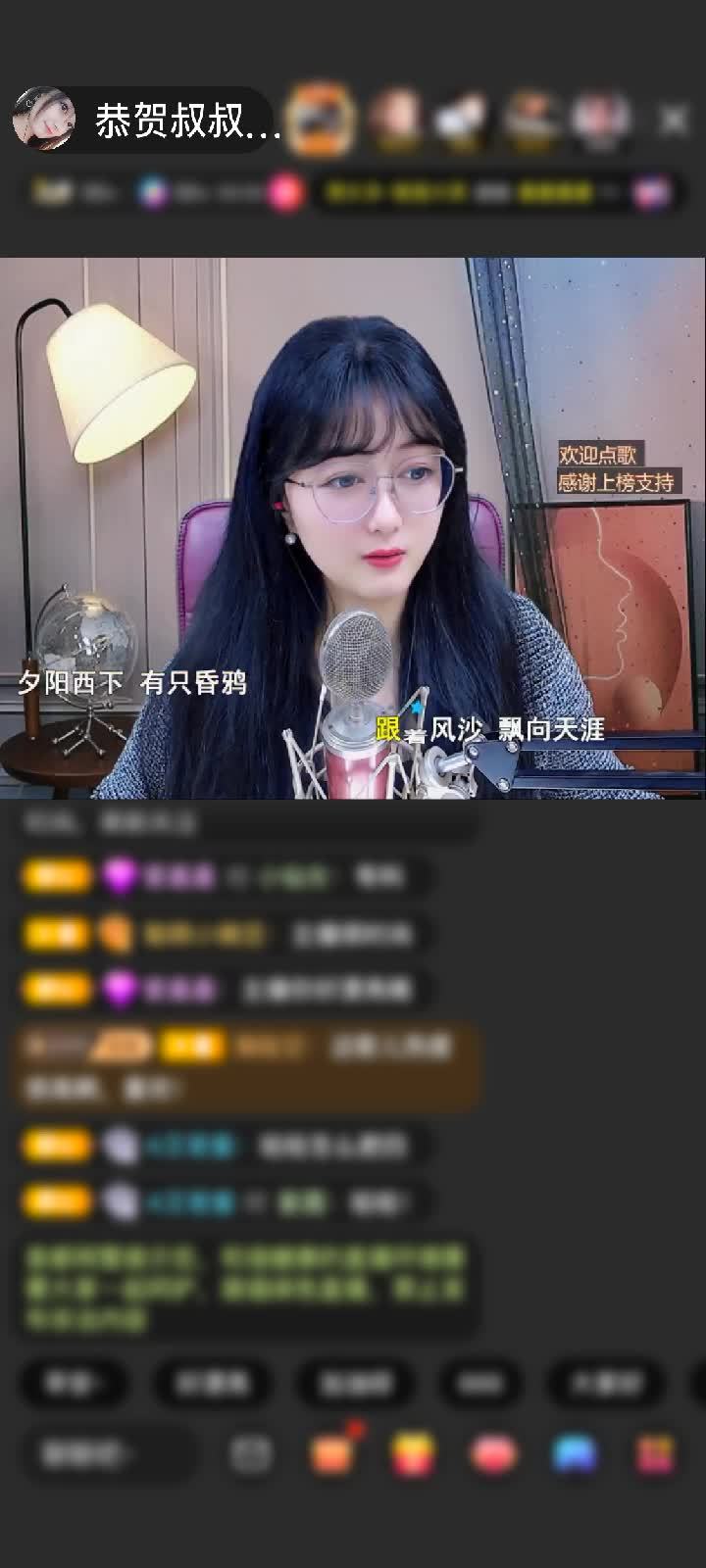Click the pink gradient badge in top ranking row
Screen dimensions: 706x1568
(x=282, y=193)
